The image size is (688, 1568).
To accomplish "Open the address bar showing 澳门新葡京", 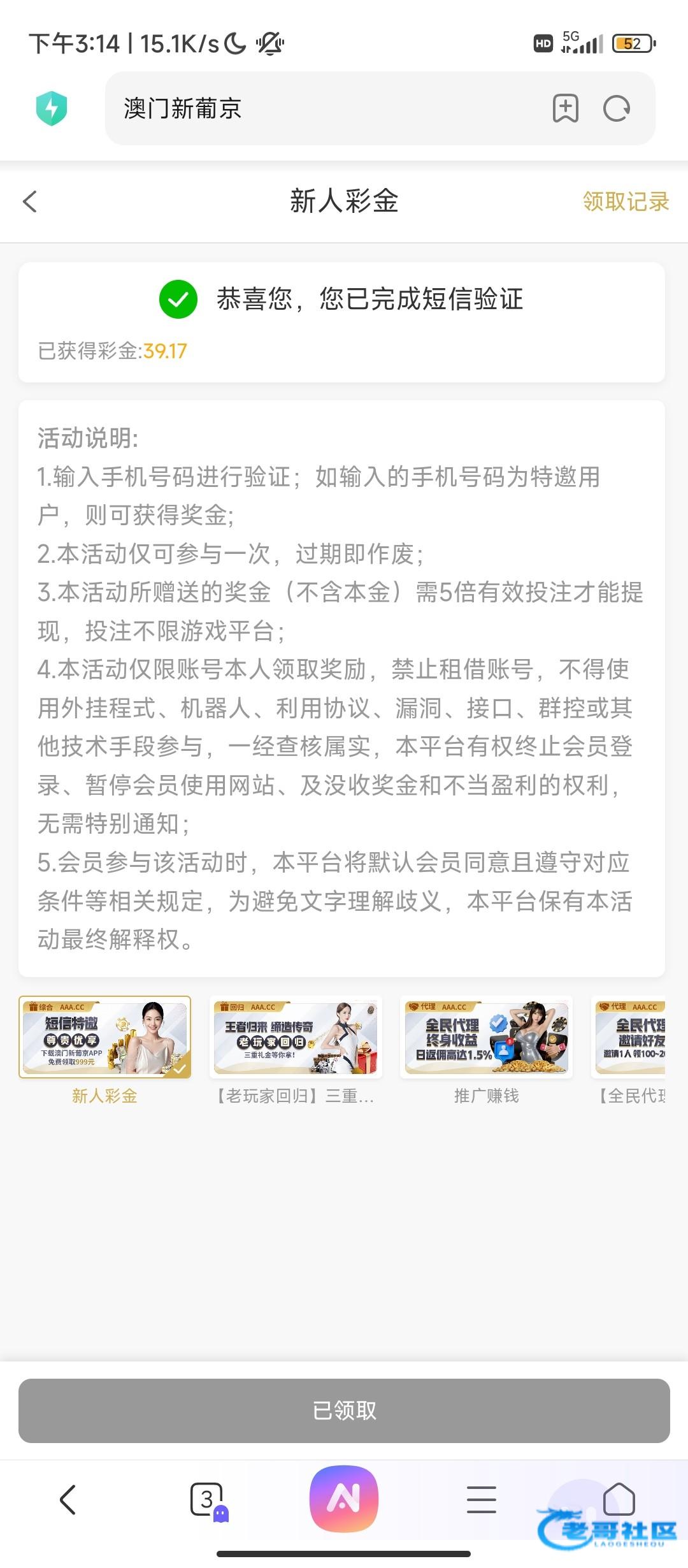I will 319,108.
